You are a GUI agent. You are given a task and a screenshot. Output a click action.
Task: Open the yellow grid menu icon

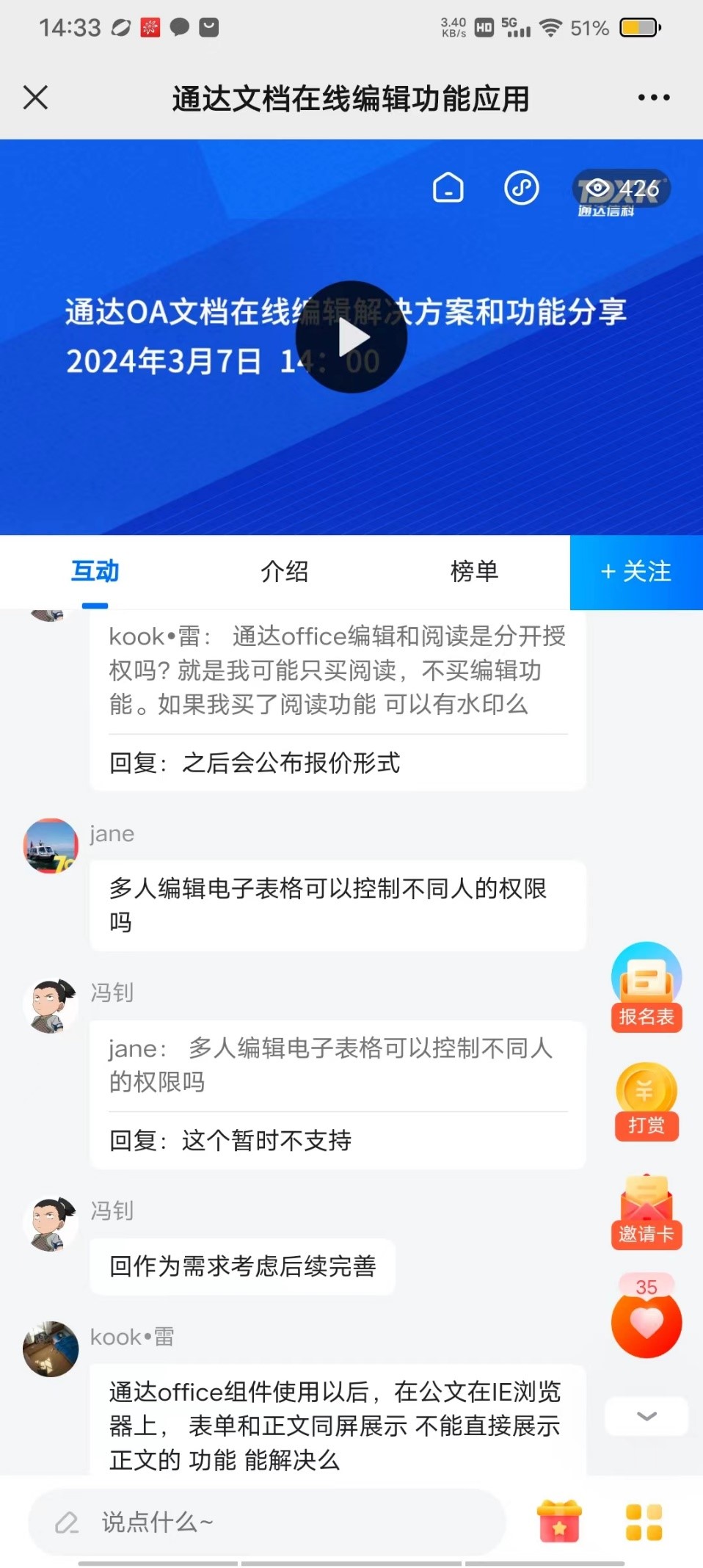[x=644, y=1522]
